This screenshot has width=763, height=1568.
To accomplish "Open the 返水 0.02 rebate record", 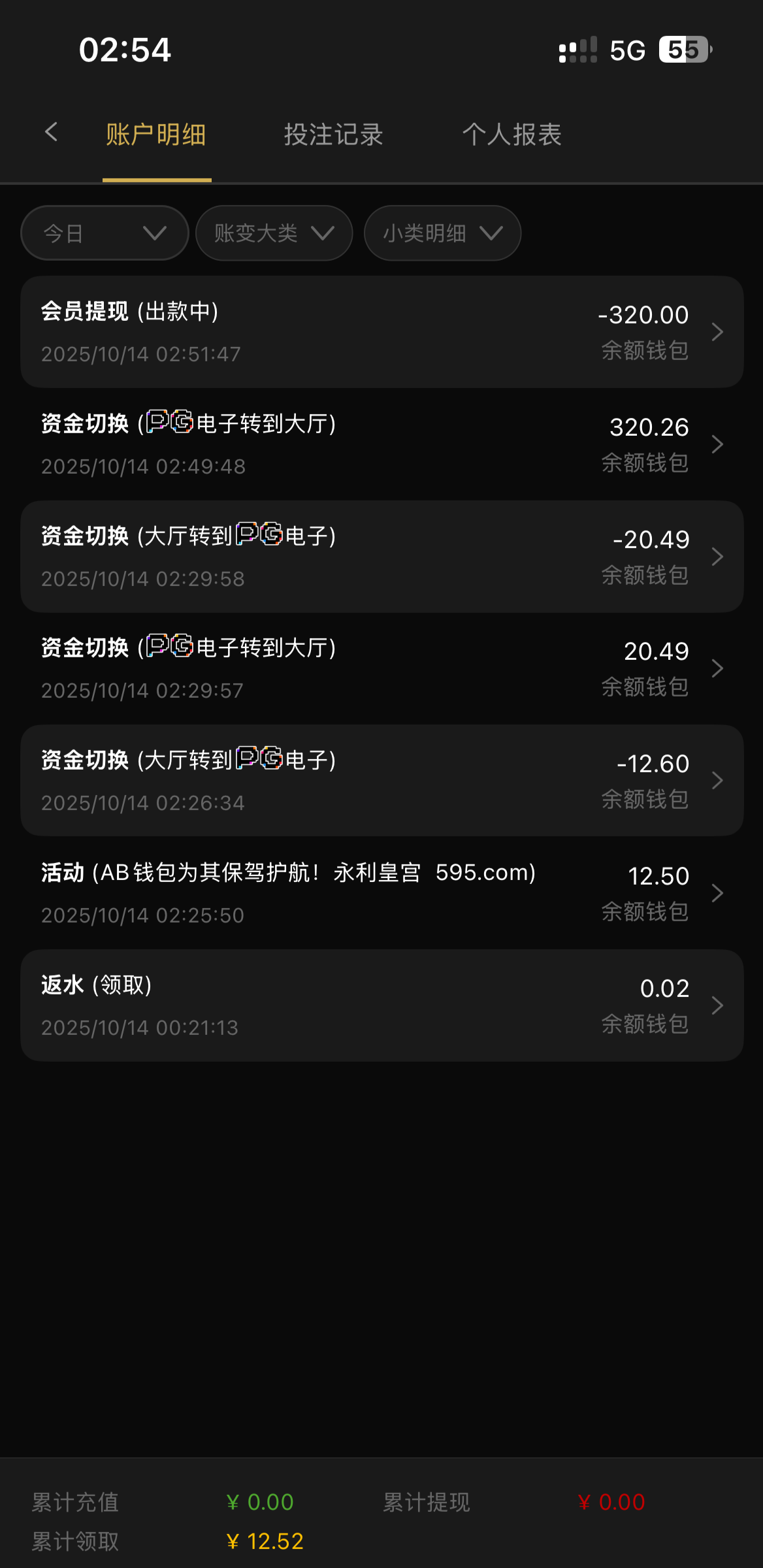I will click(x=381, y=1005).
